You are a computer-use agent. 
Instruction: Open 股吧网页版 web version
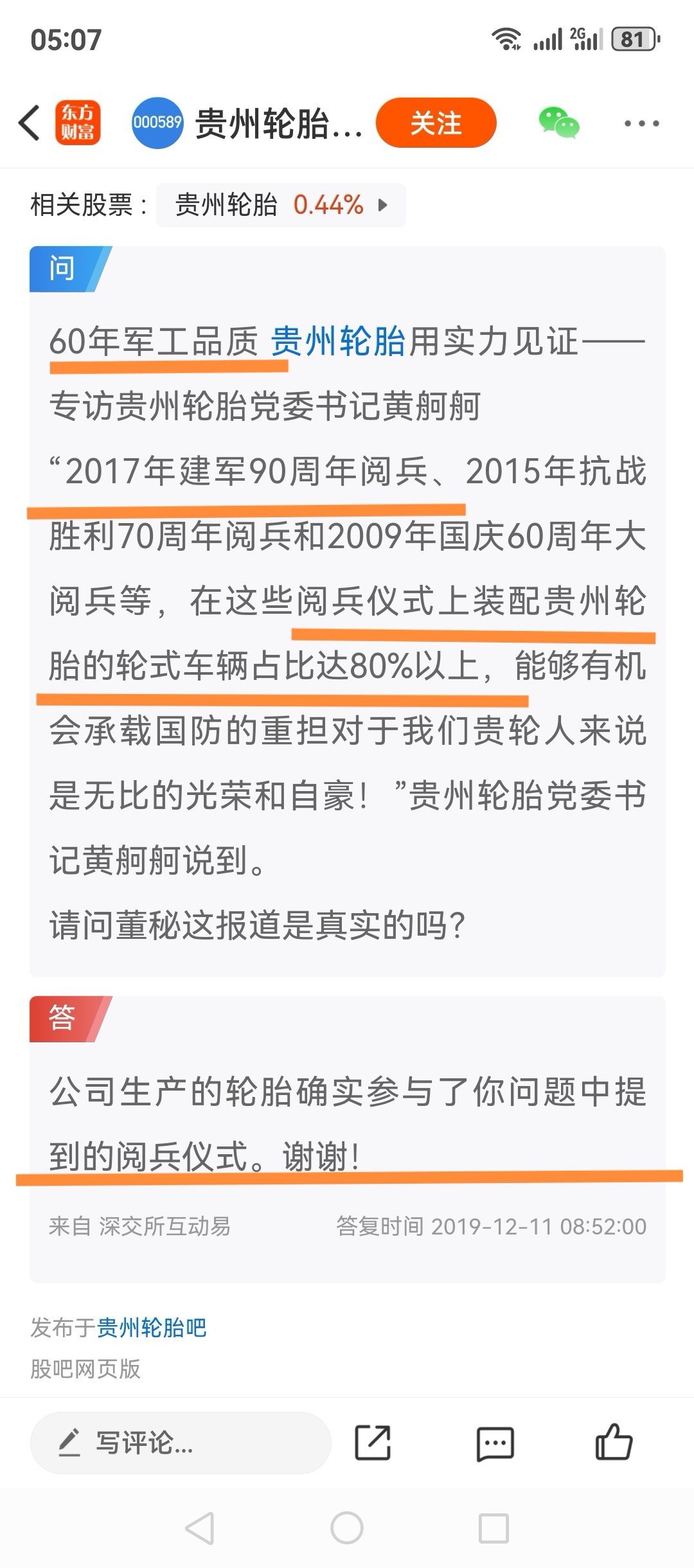click(85, 1369)
